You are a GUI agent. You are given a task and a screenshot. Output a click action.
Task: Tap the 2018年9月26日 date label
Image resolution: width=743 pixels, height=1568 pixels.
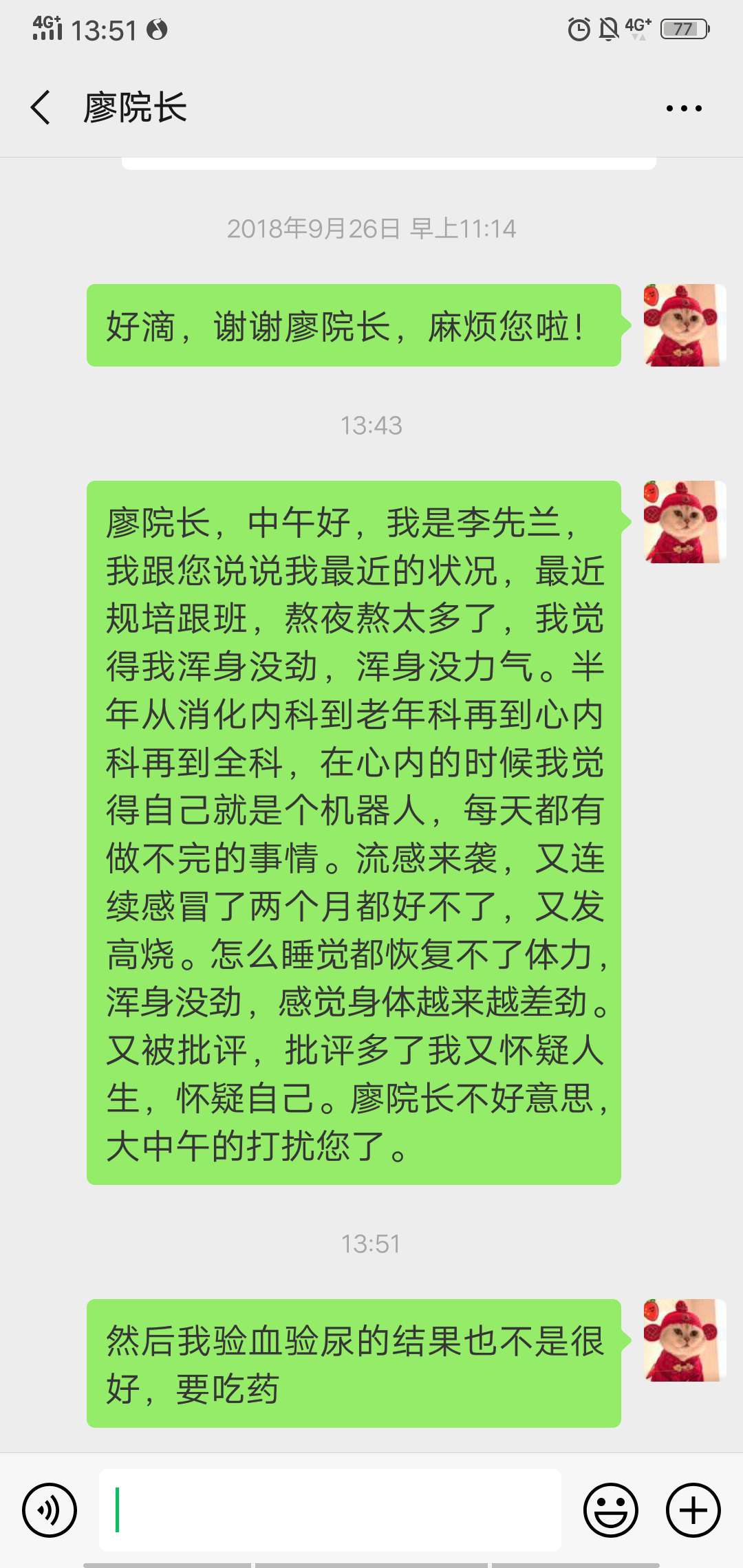click(x=371, y=231)
